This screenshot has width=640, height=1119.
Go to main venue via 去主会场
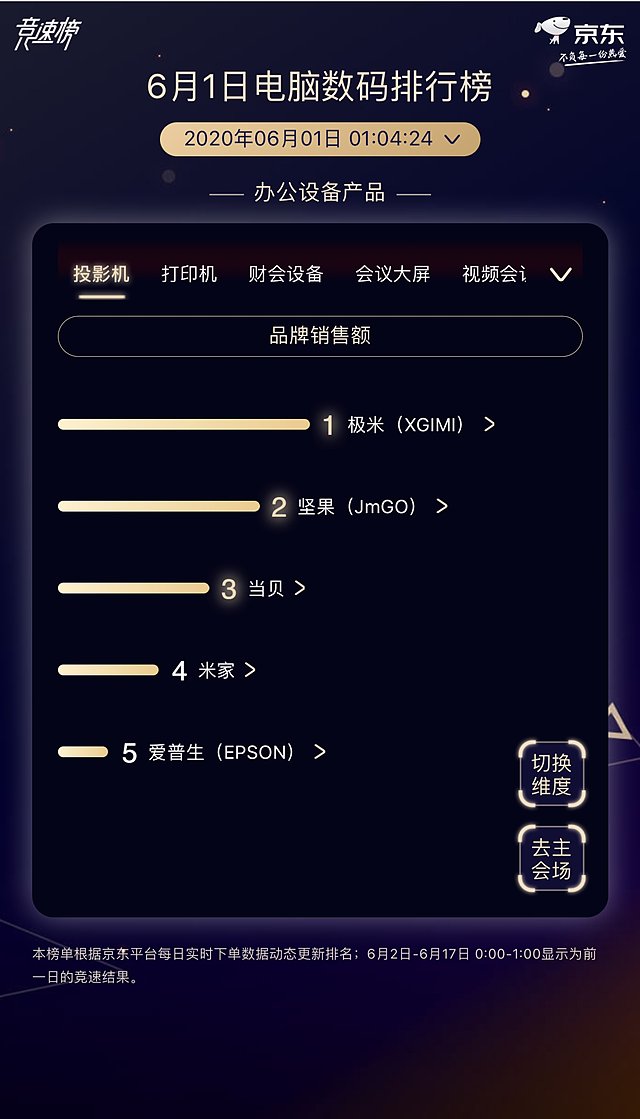[551, 859]
